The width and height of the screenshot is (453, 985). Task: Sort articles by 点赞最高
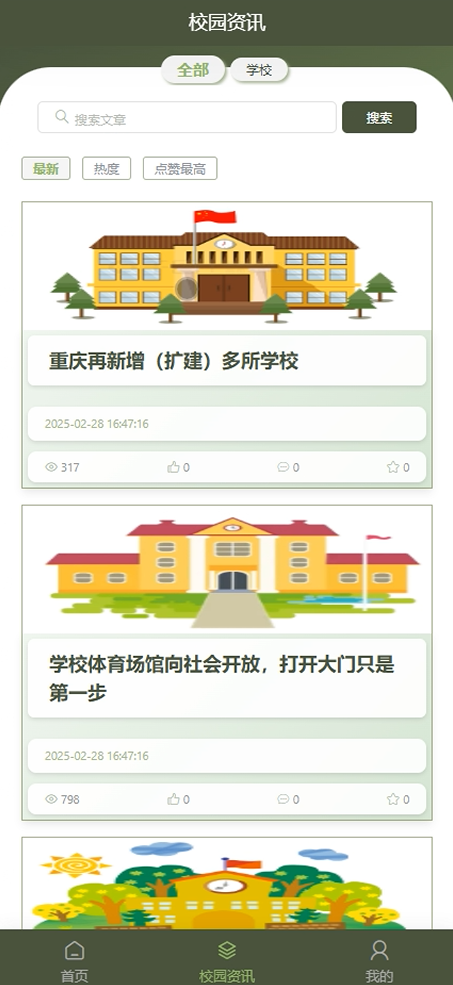click(180, 168)
